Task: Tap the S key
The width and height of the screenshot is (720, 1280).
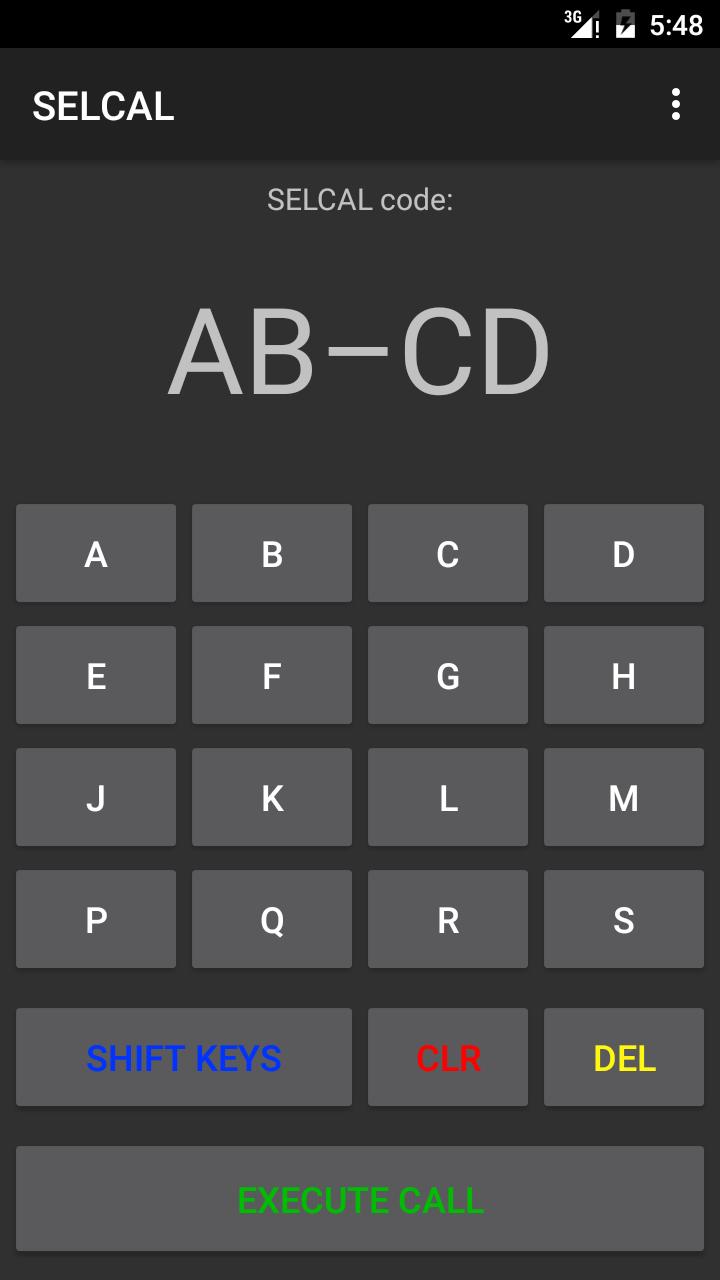Action: [624, 919]
